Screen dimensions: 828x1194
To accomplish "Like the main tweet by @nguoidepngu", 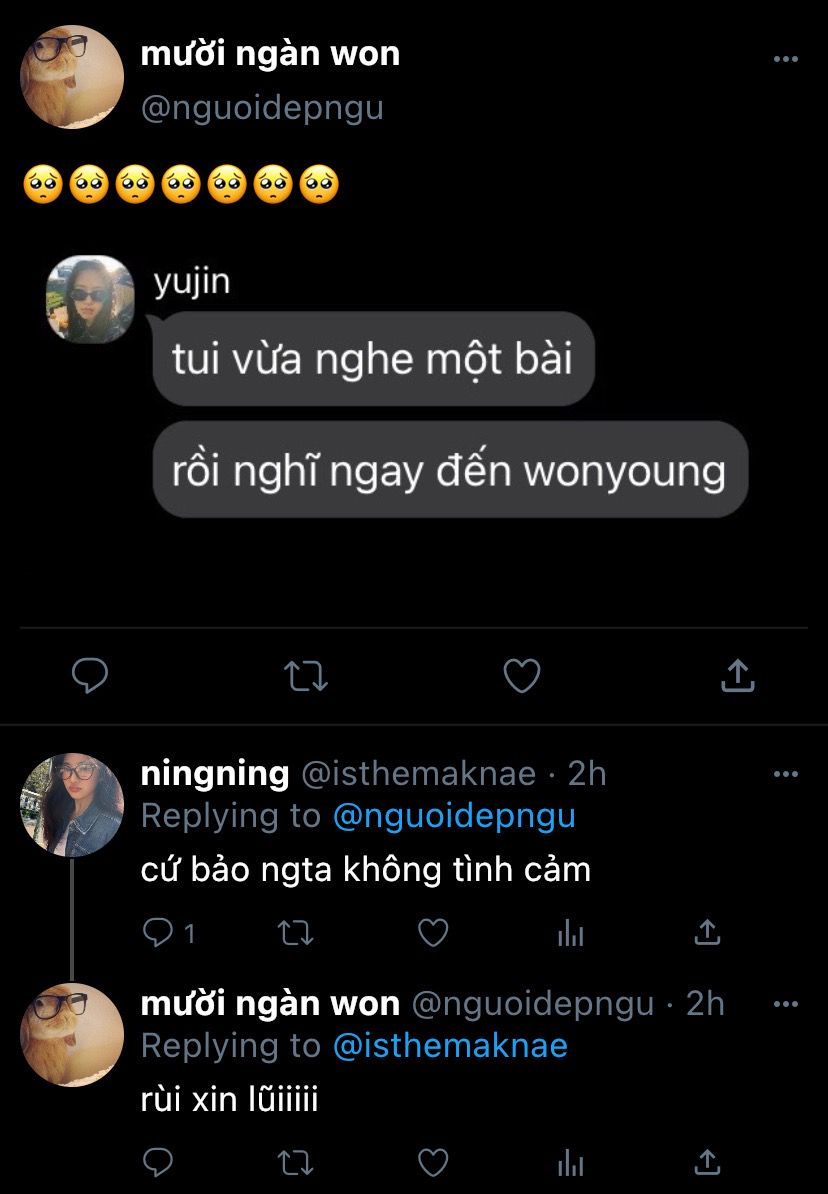I will 522,675.
